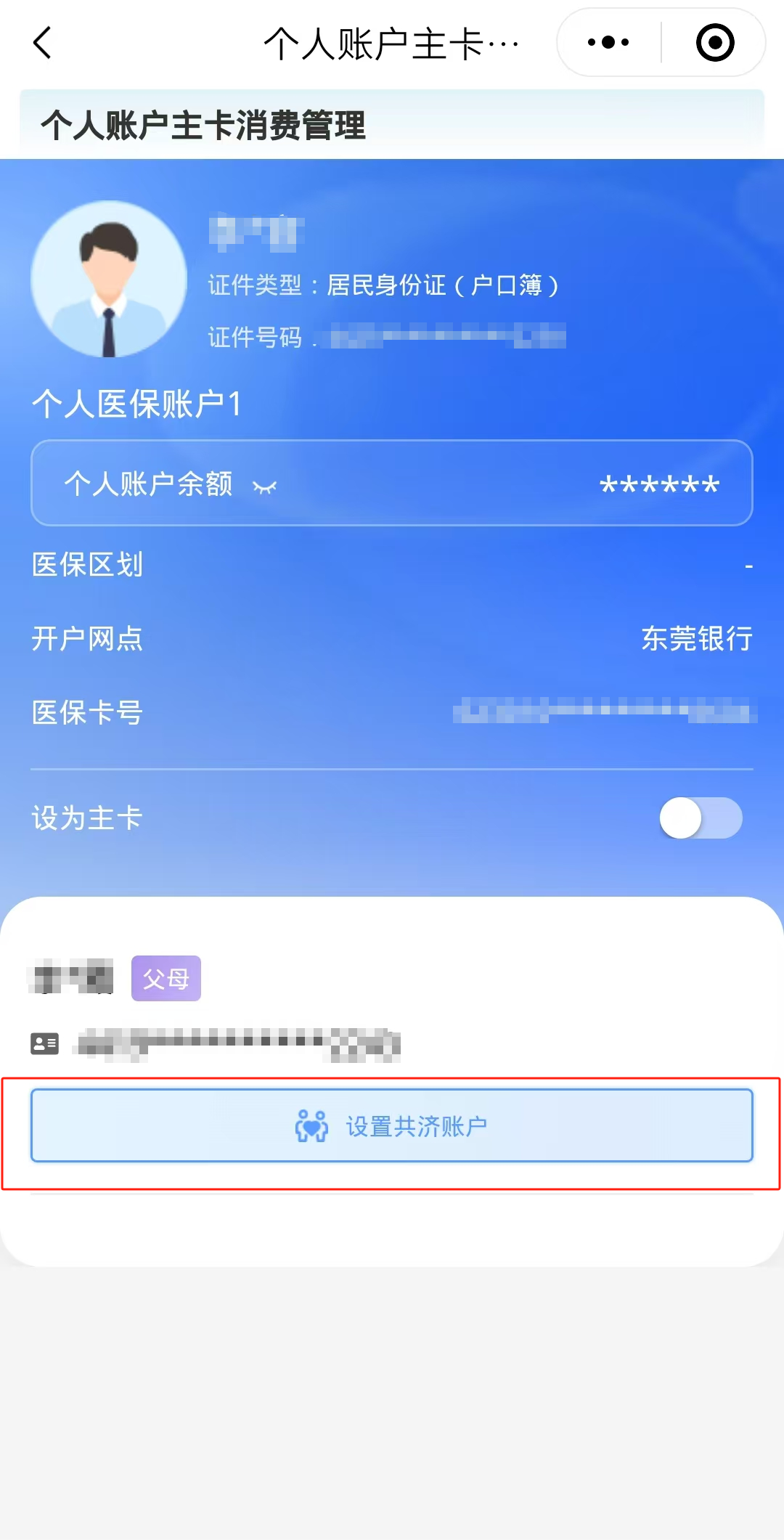Go back using the top-left arrow
Screen dimensions: 784x1540
[x=43, y=43]
